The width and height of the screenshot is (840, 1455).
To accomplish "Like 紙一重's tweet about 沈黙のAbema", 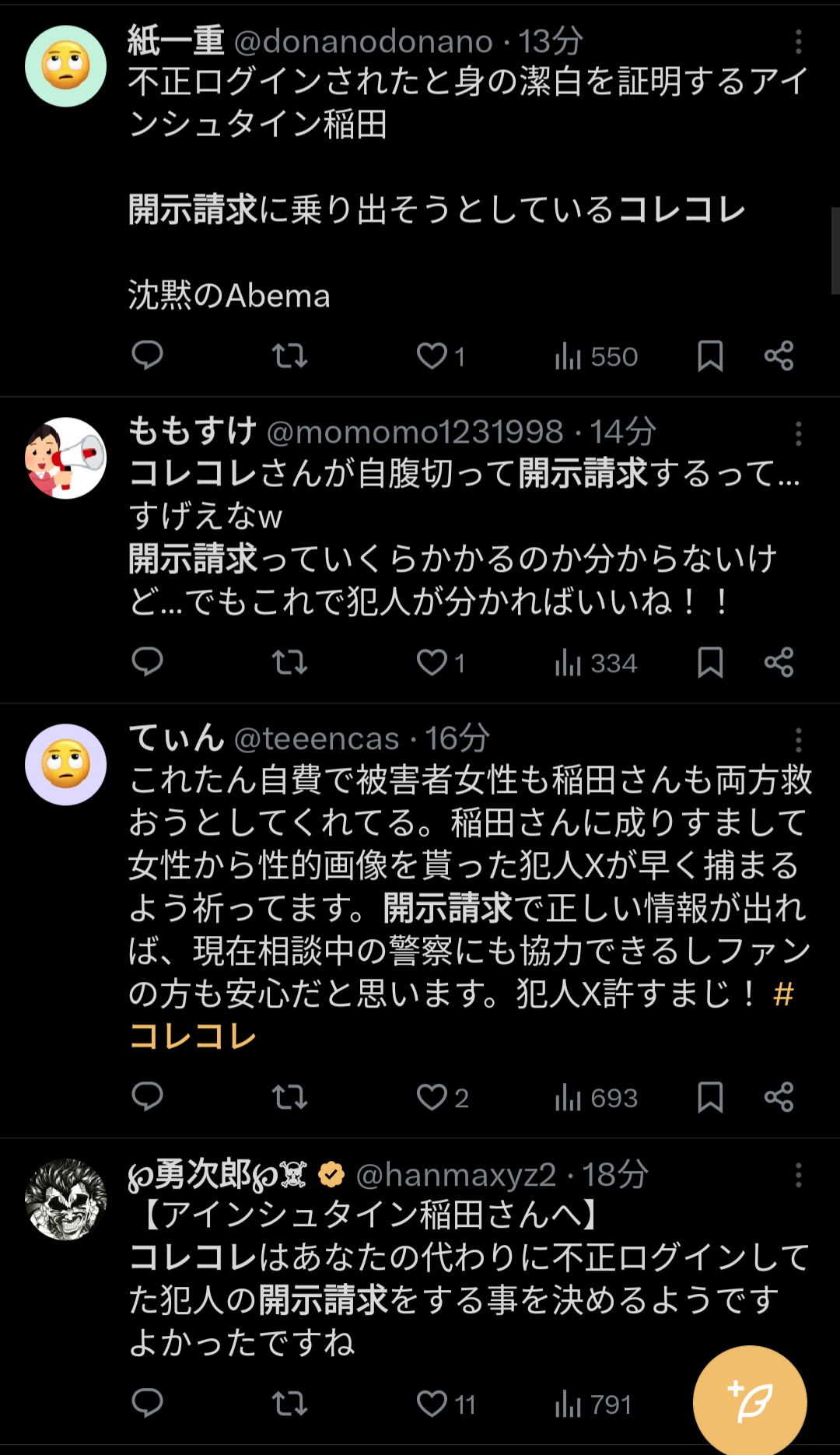I will [x=440, y=356].
